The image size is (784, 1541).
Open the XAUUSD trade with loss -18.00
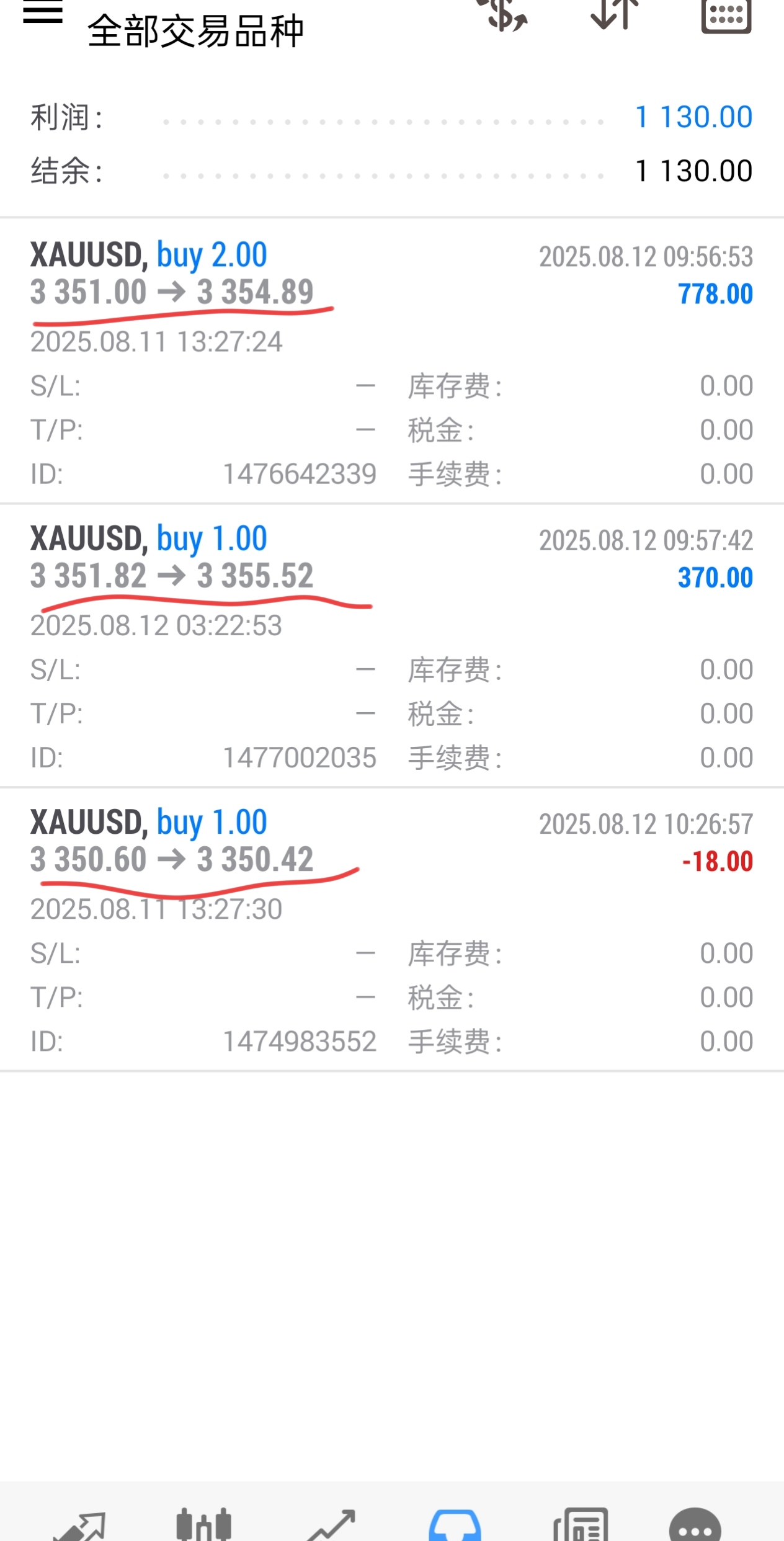click(392, 929)
